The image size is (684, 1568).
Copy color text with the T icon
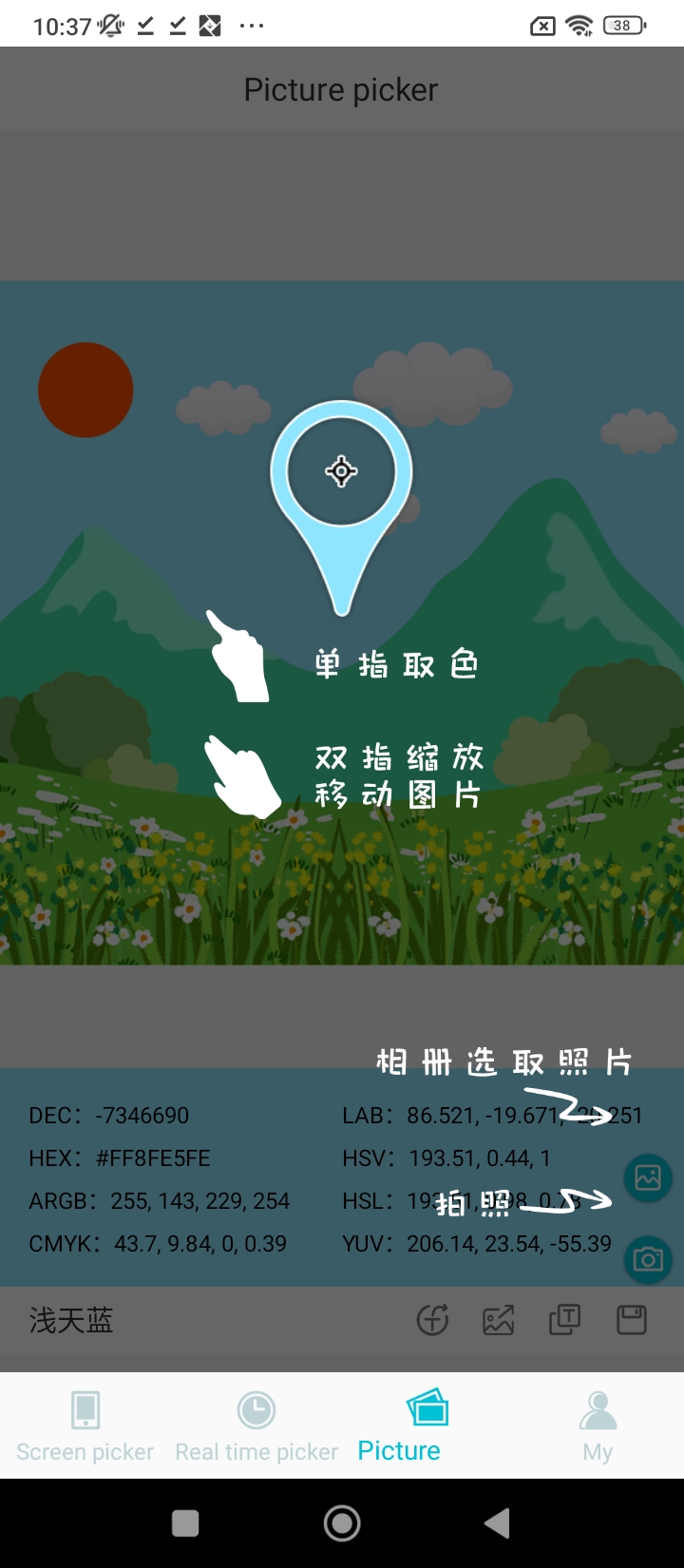click(x=564, y=1320)
